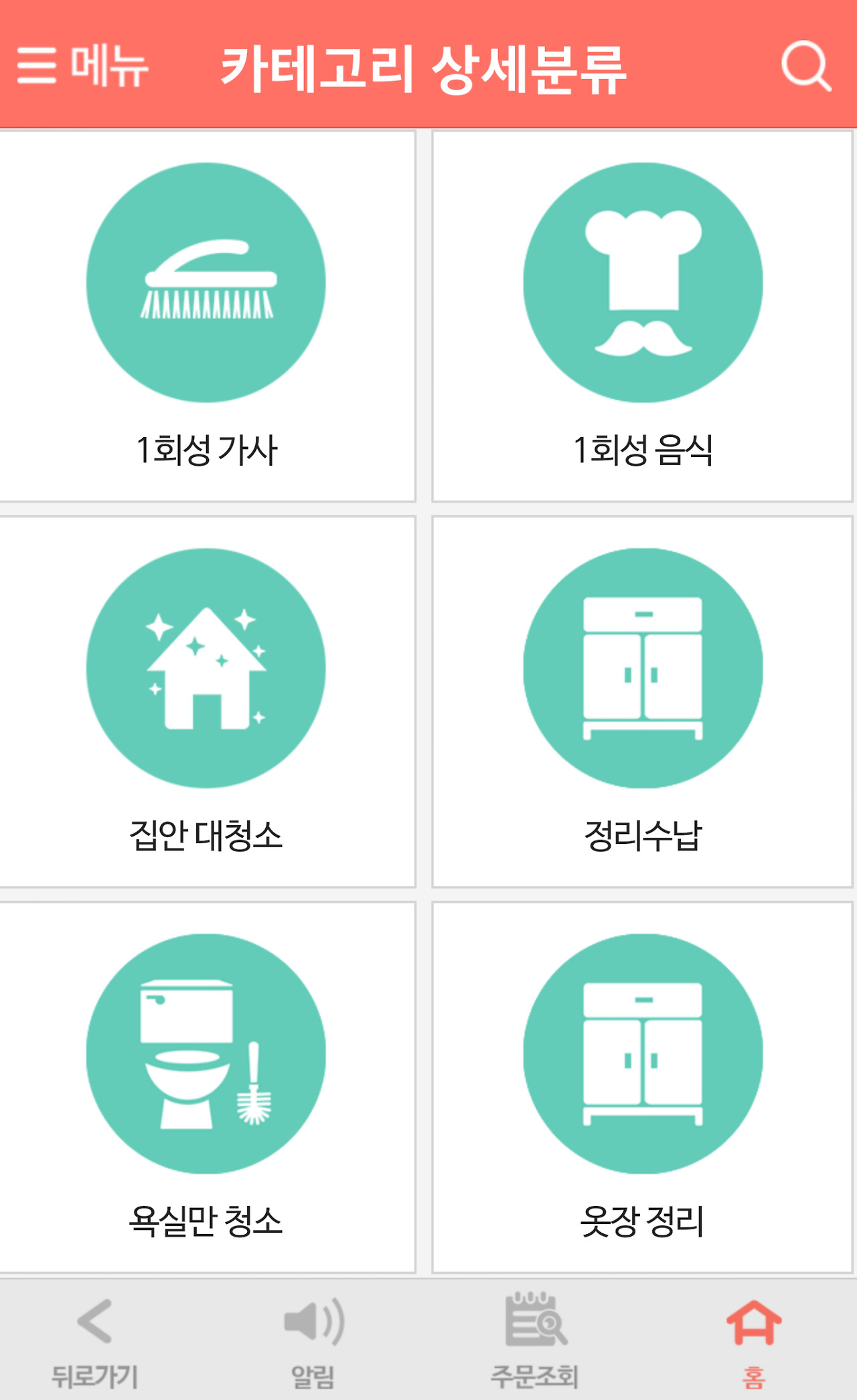Open search from the top bar

[806, 66]
